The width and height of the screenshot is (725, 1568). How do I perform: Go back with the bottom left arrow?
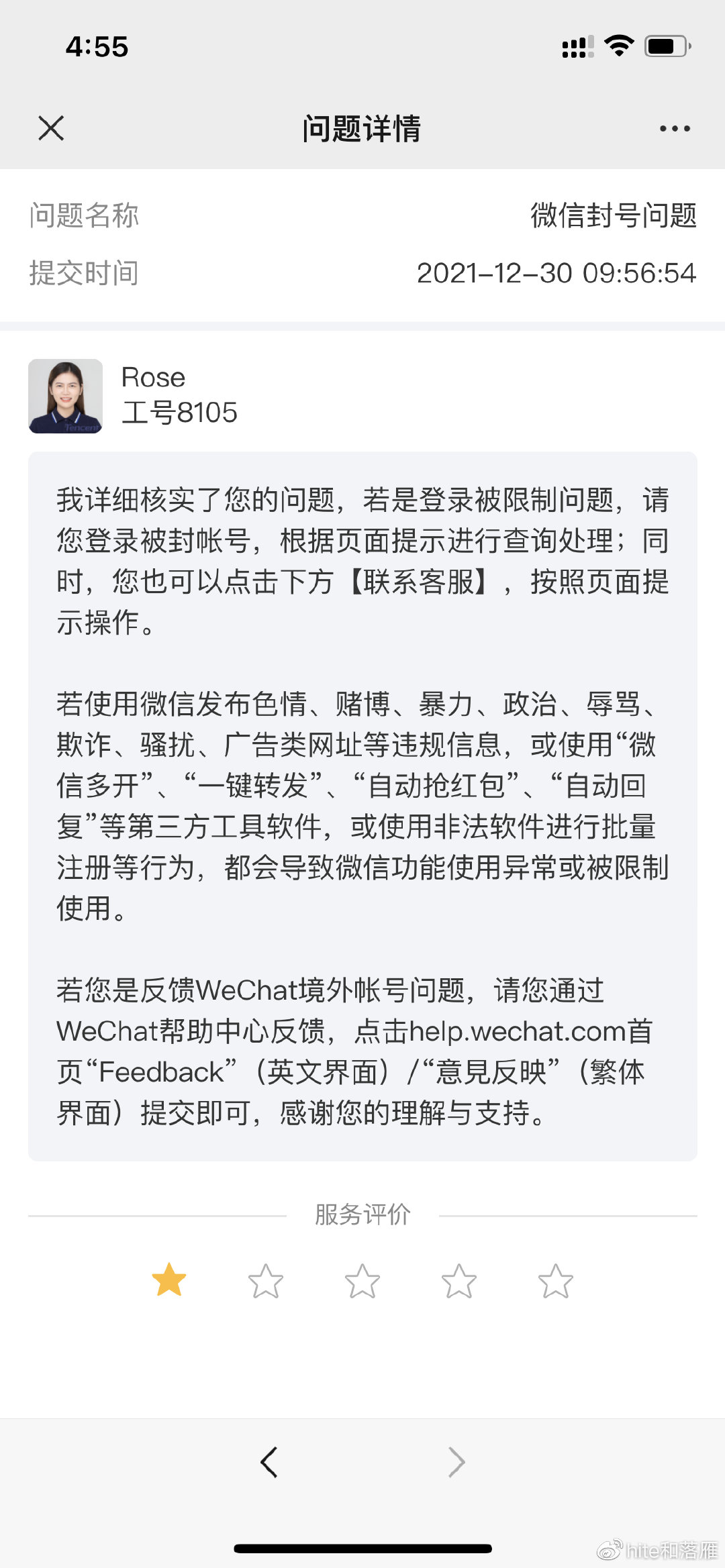[x=269, y=1462]
